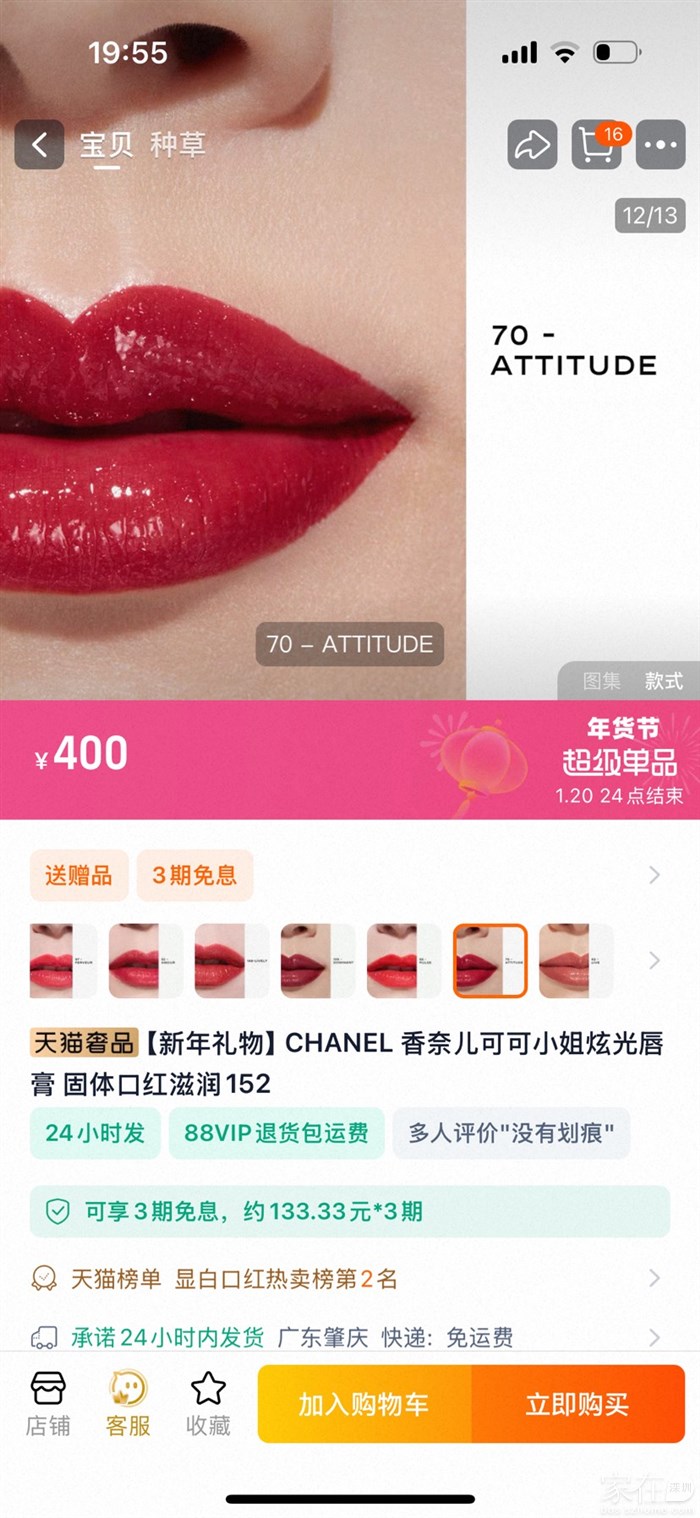Open the shopping cart
Viewport: 700px width, 1518px height.
click(597, 145)
